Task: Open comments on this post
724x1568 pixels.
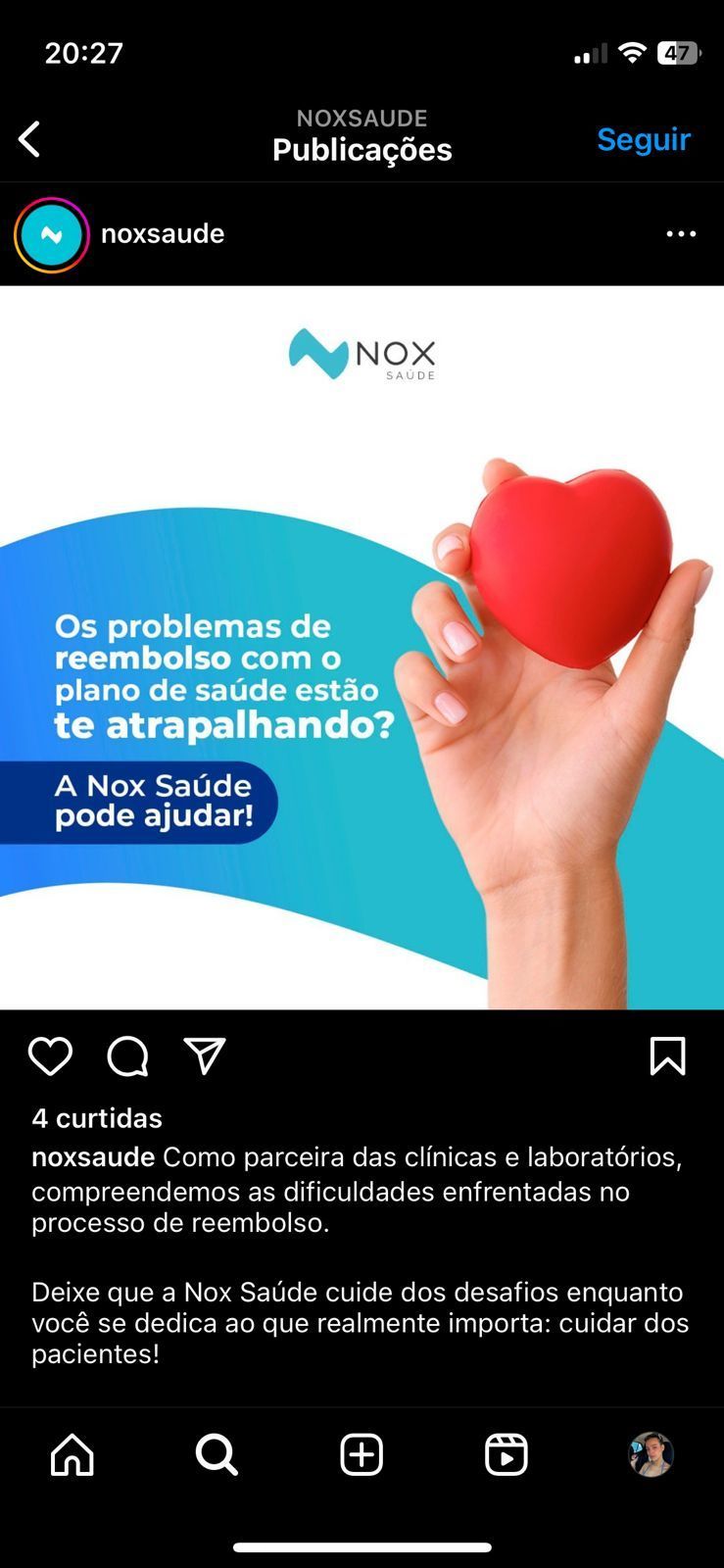Action: 127,1056
